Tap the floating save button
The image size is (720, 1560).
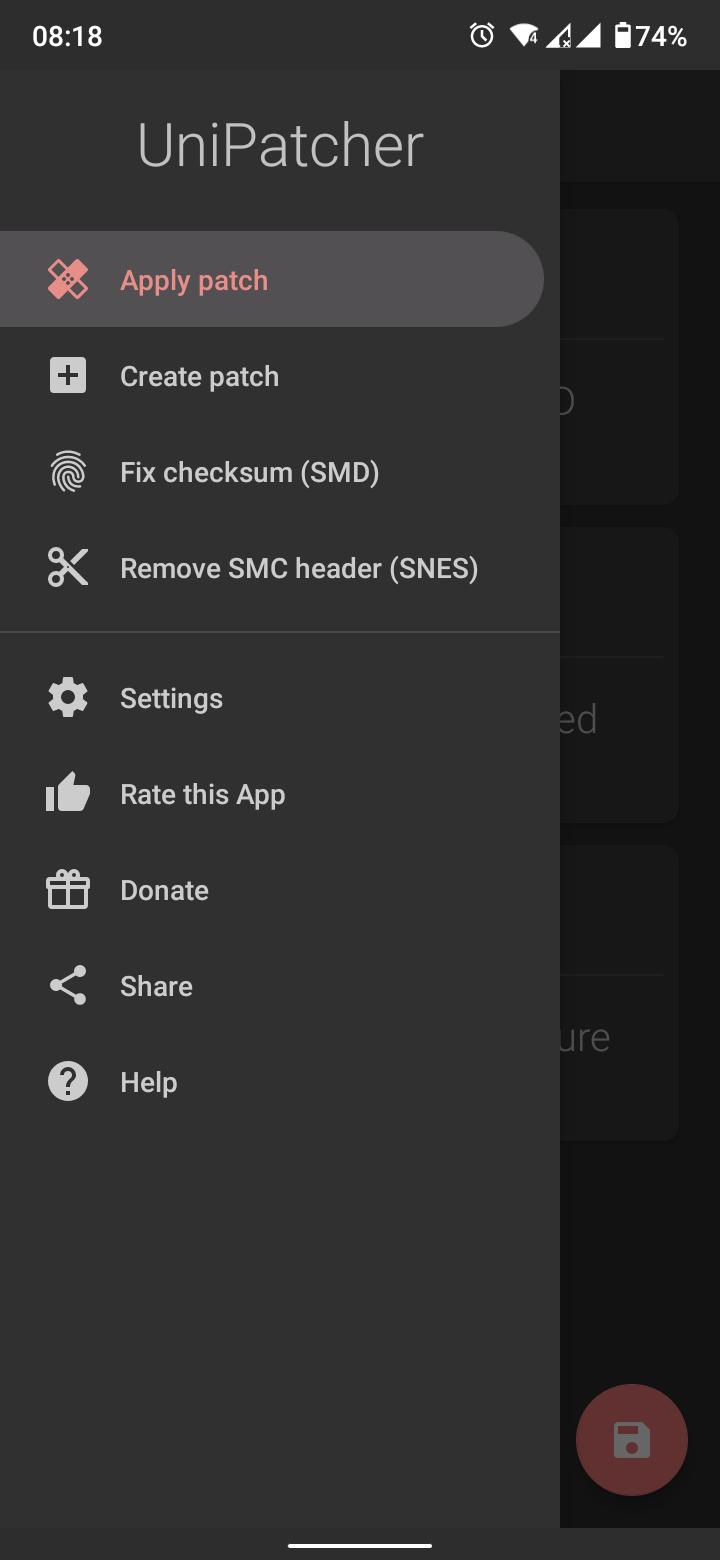632,1440
